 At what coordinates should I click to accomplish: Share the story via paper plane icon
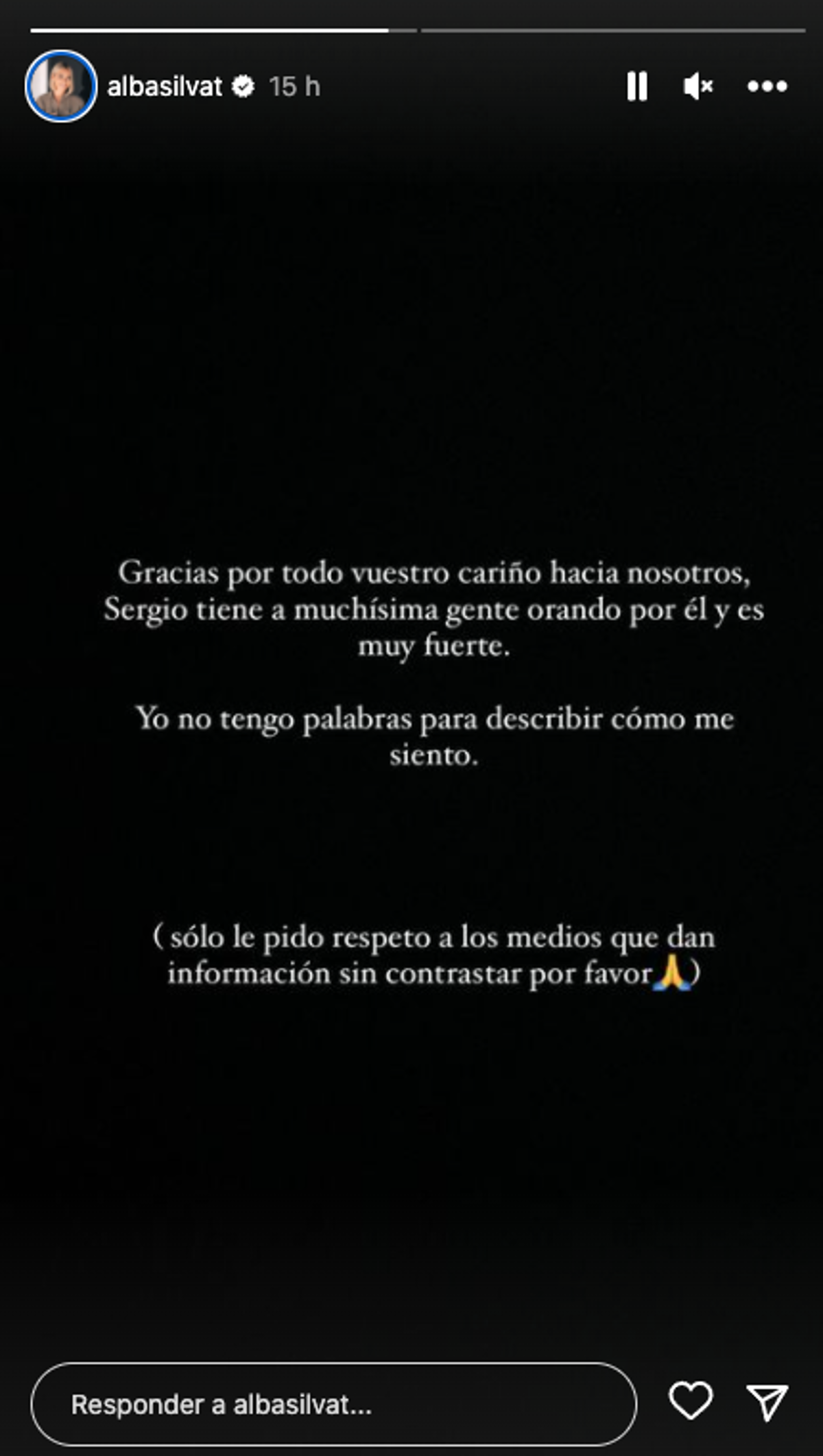pyautogui.click(x=767, y=1402)
